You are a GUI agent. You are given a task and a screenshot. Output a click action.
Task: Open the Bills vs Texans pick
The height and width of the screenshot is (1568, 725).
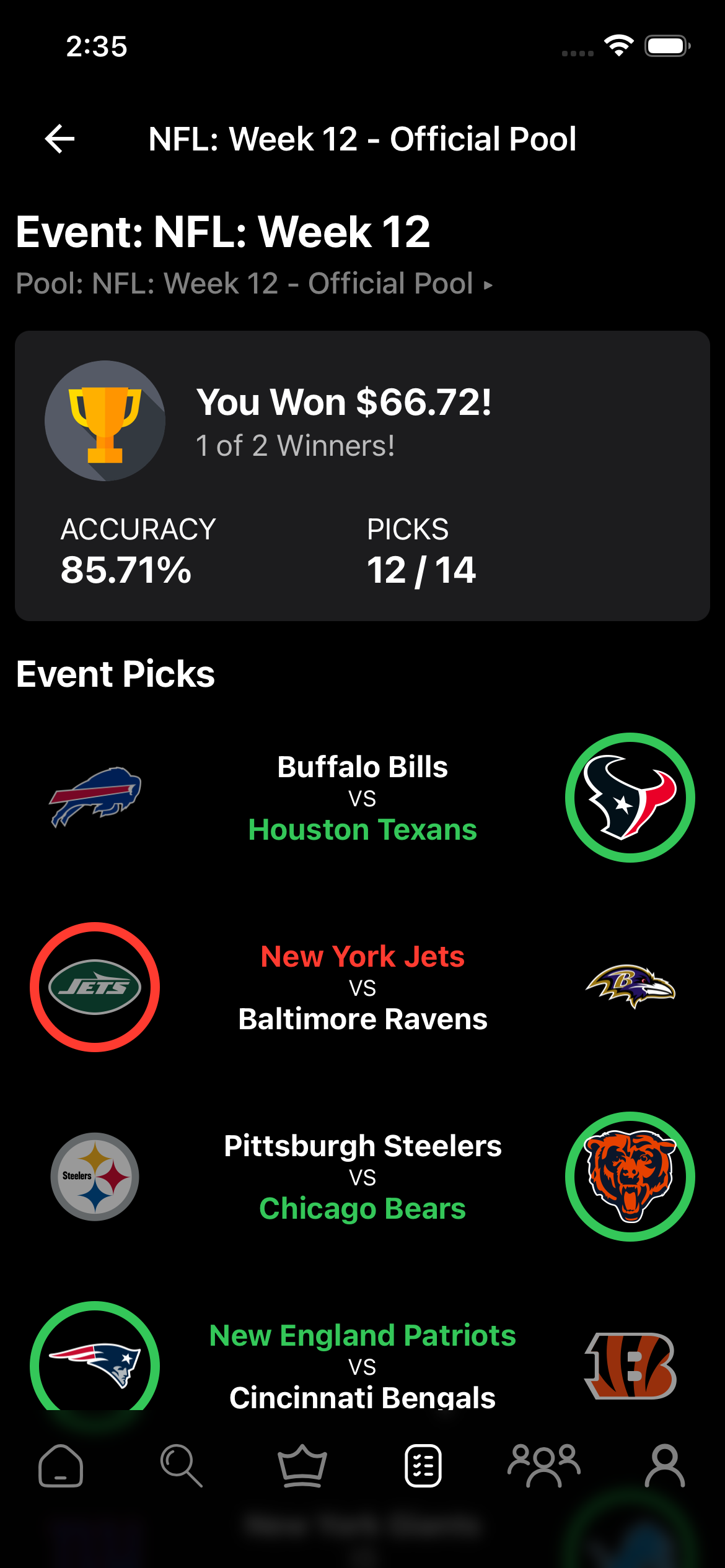(x=362, y=798)
